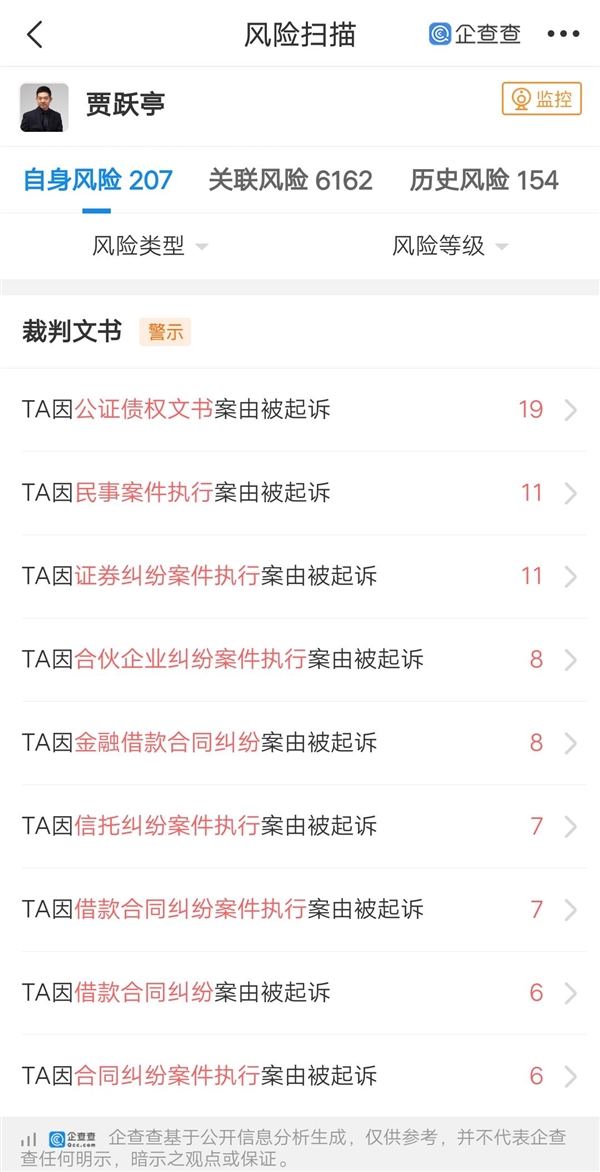Viewport: 600px width, 1172px height.
Task: Open the 公证债权文书 cases row
Action: point(300,409)
